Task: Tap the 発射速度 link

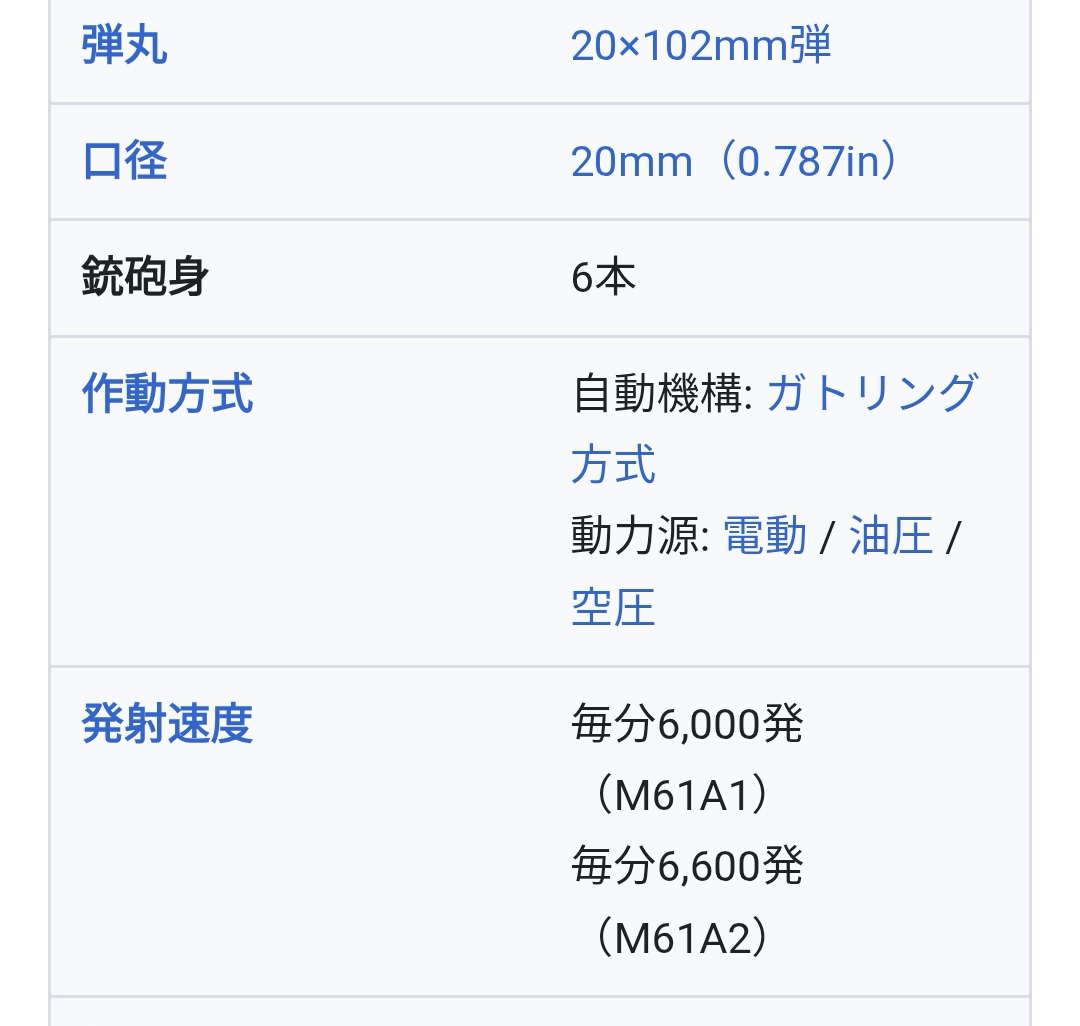Action: [167, 723]
